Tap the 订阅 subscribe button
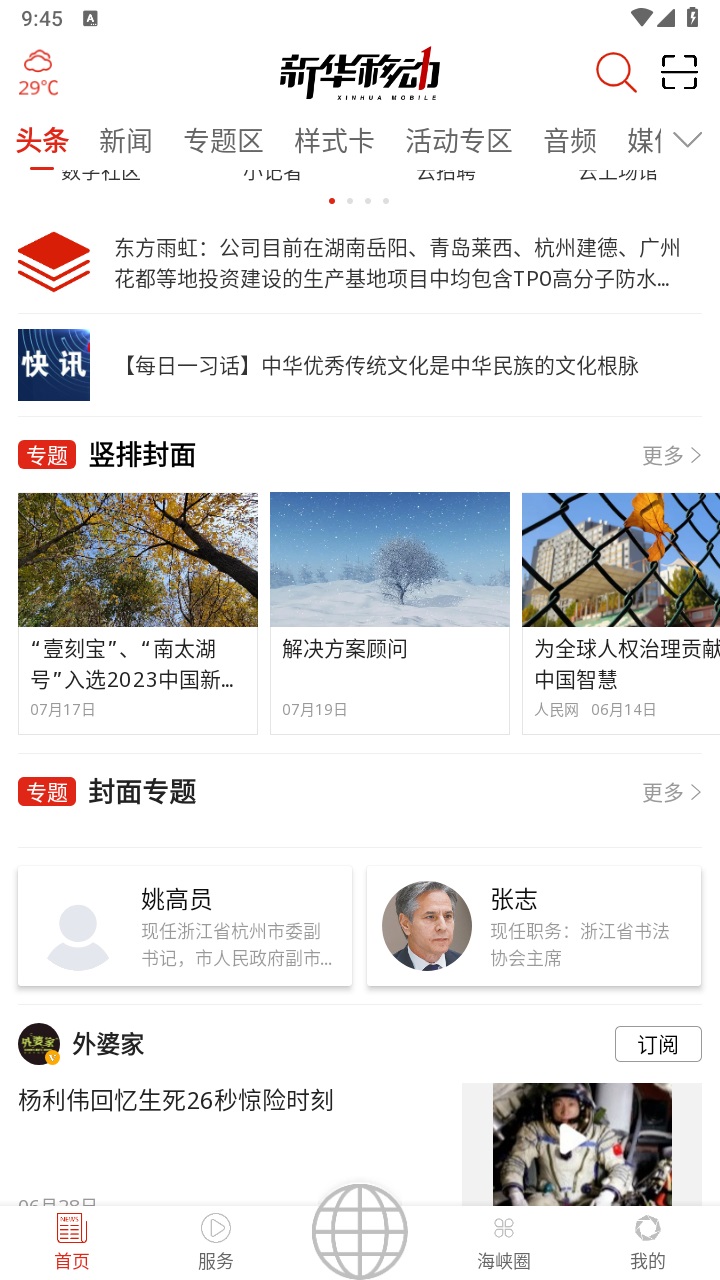 658,1043
